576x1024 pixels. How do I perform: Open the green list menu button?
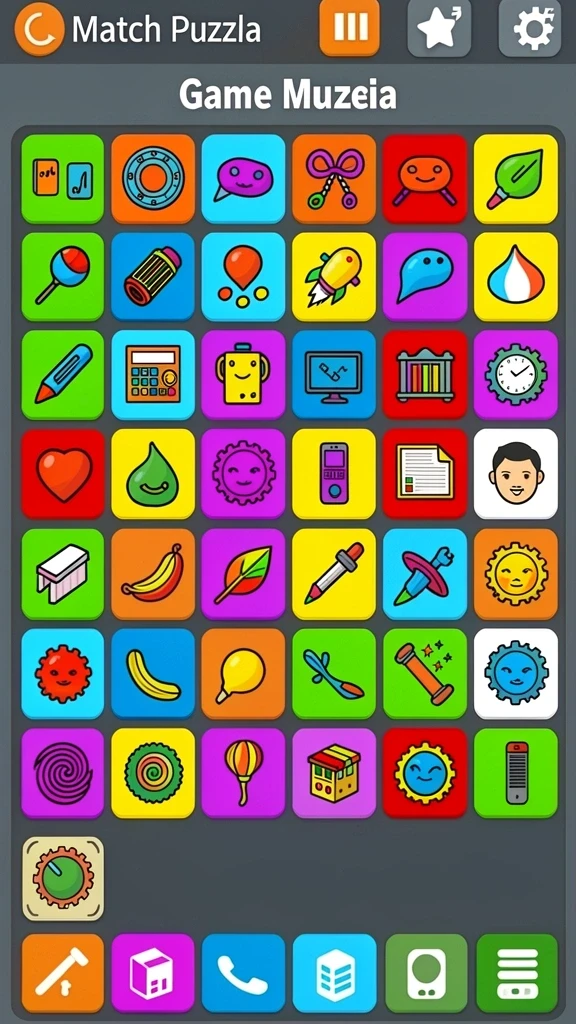517,973
